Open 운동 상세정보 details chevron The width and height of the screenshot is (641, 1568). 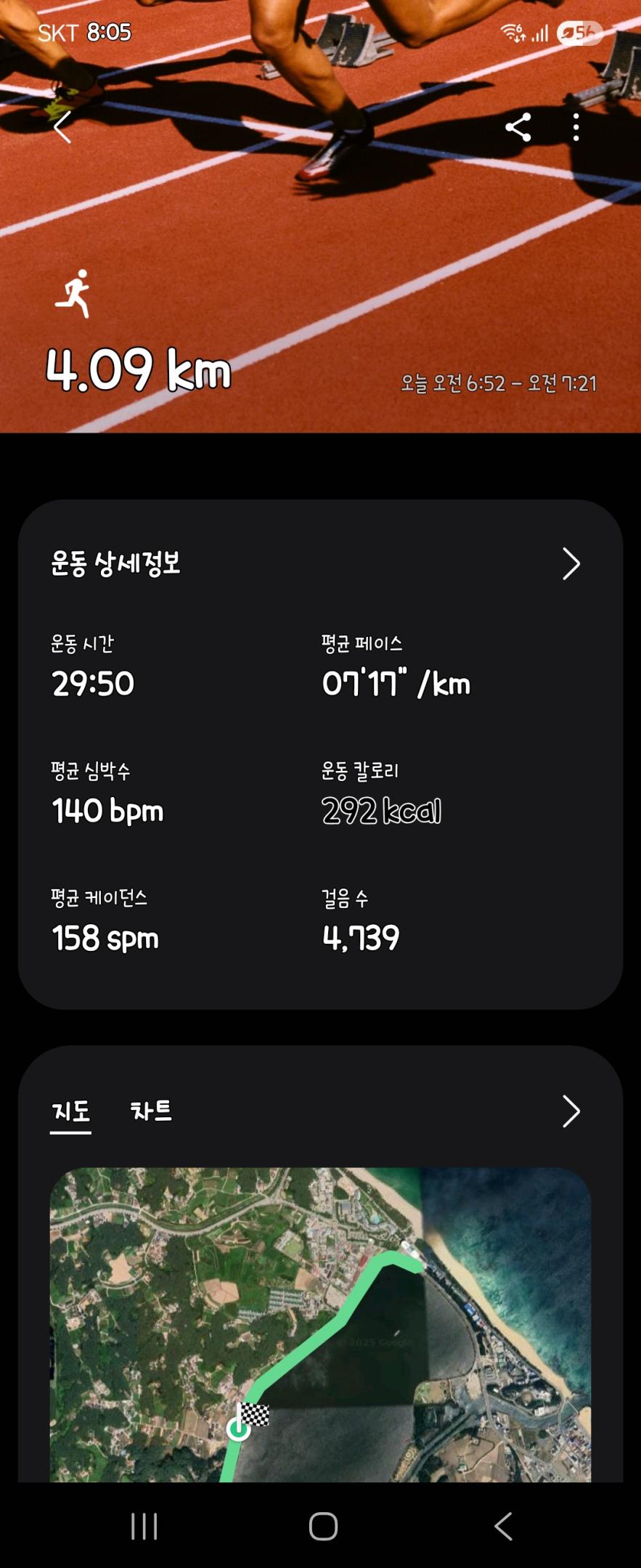coord(571,564)
